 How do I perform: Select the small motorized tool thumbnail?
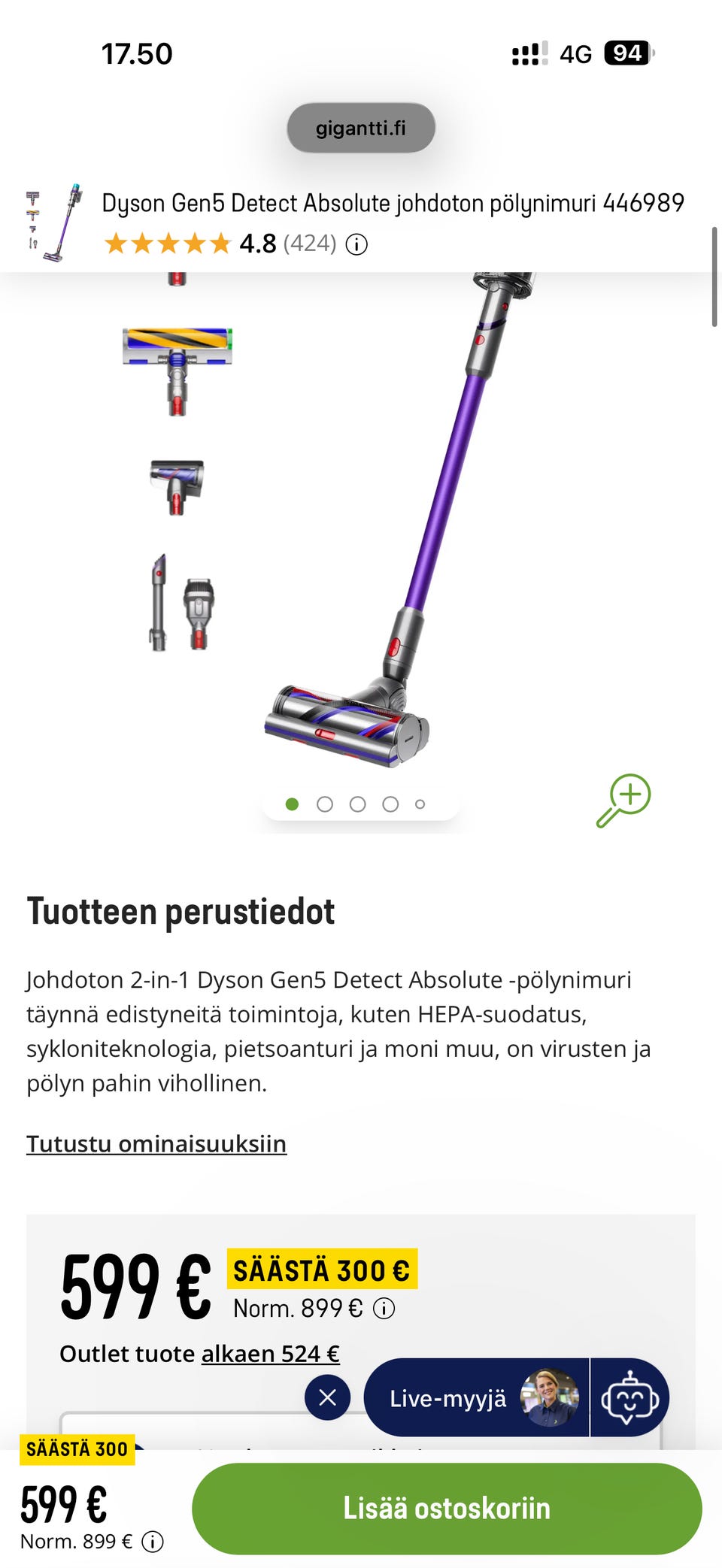click(177, 487)
